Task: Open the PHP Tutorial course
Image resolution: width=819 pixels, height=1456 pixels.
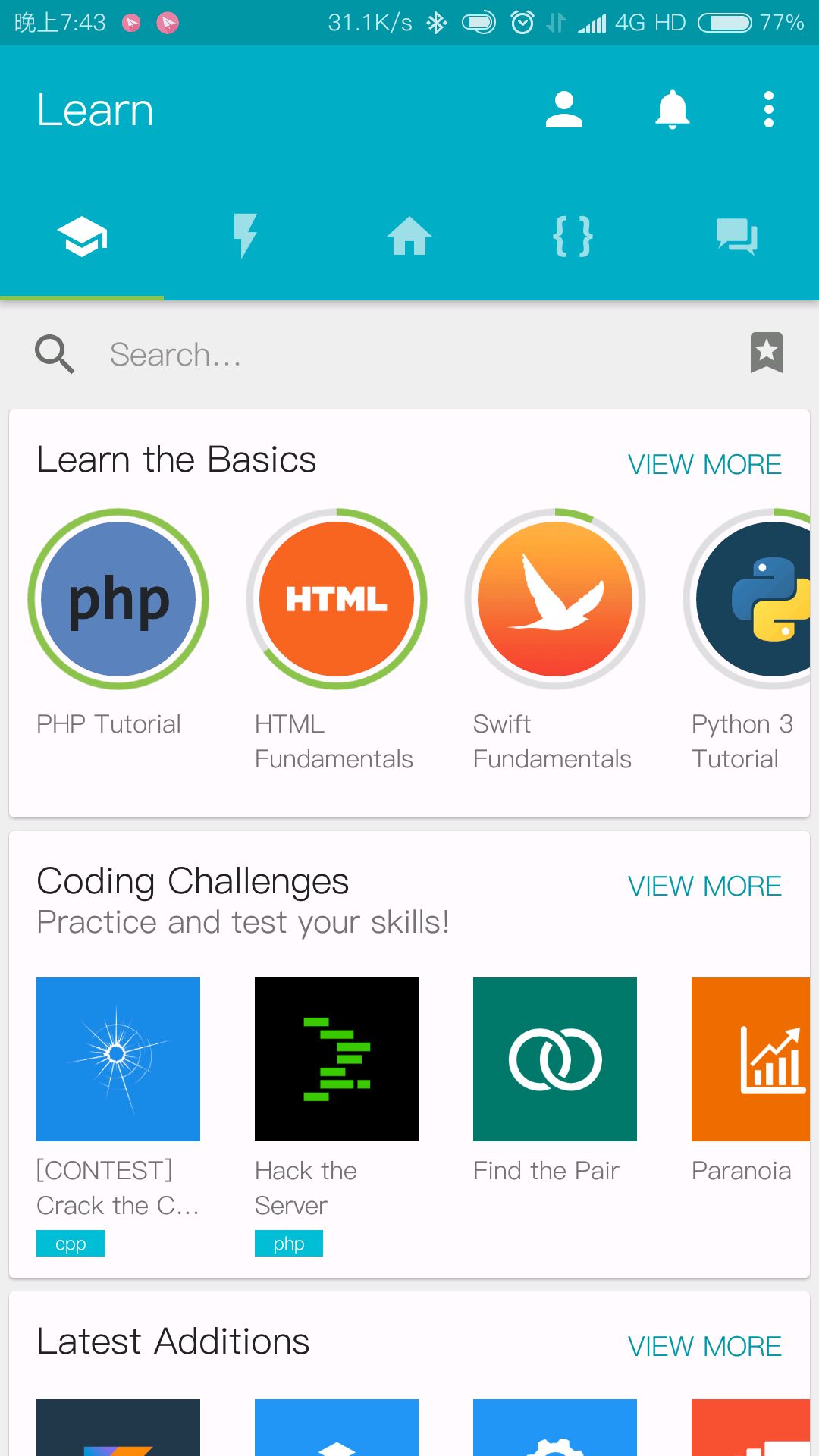Action: (x=118, y=623)
